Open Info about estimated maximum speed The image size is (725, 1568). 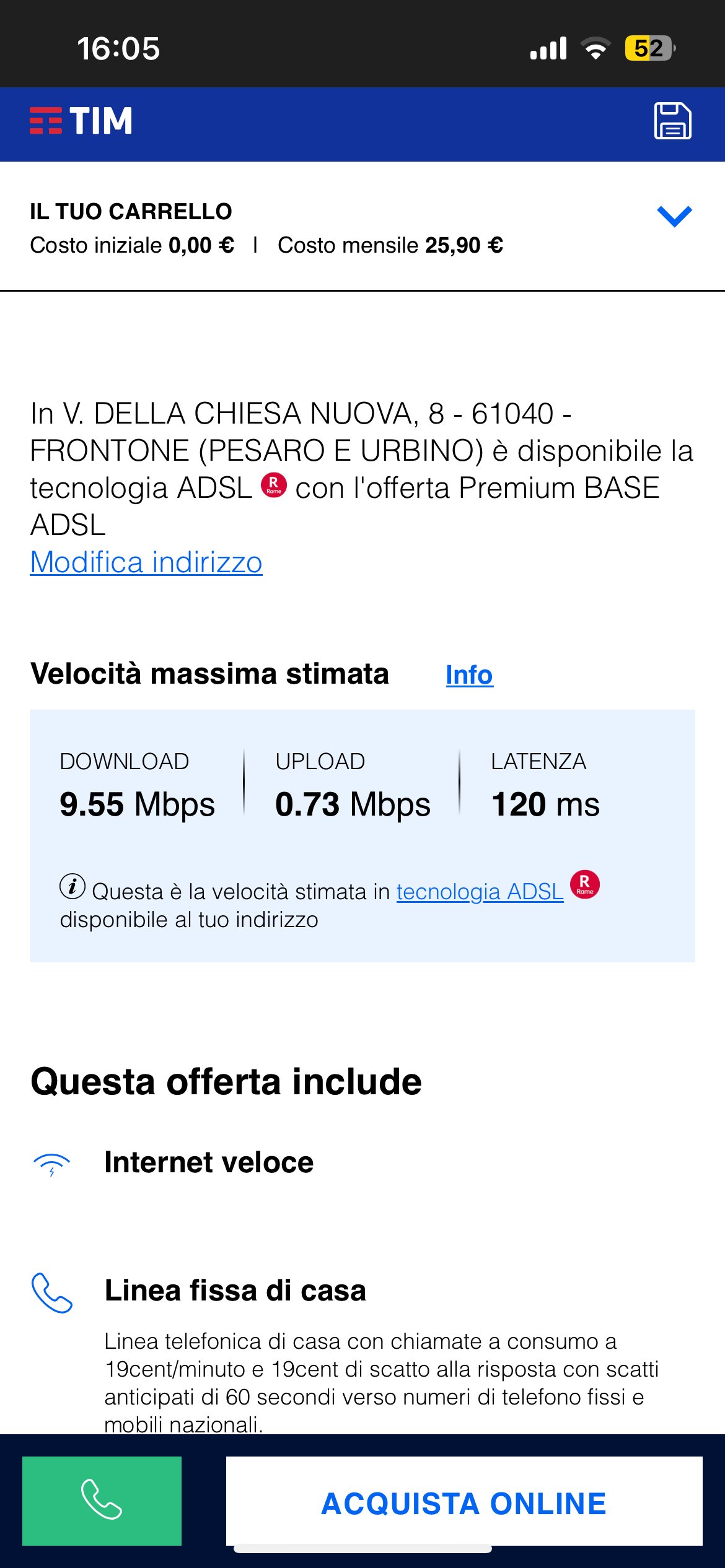pos(469,675)
